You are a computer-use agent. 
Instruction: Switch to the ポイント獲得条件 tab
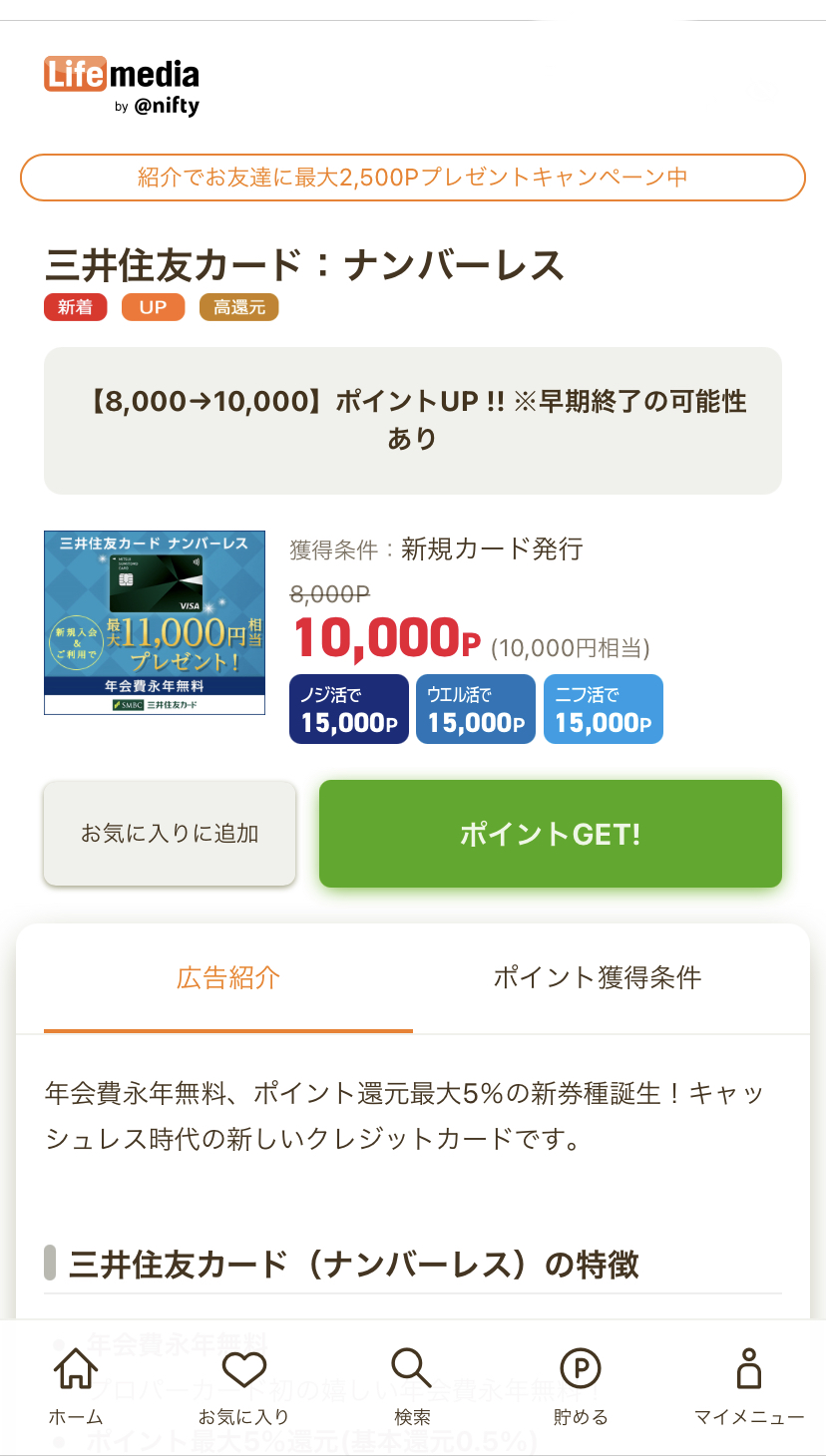point(598,977)
